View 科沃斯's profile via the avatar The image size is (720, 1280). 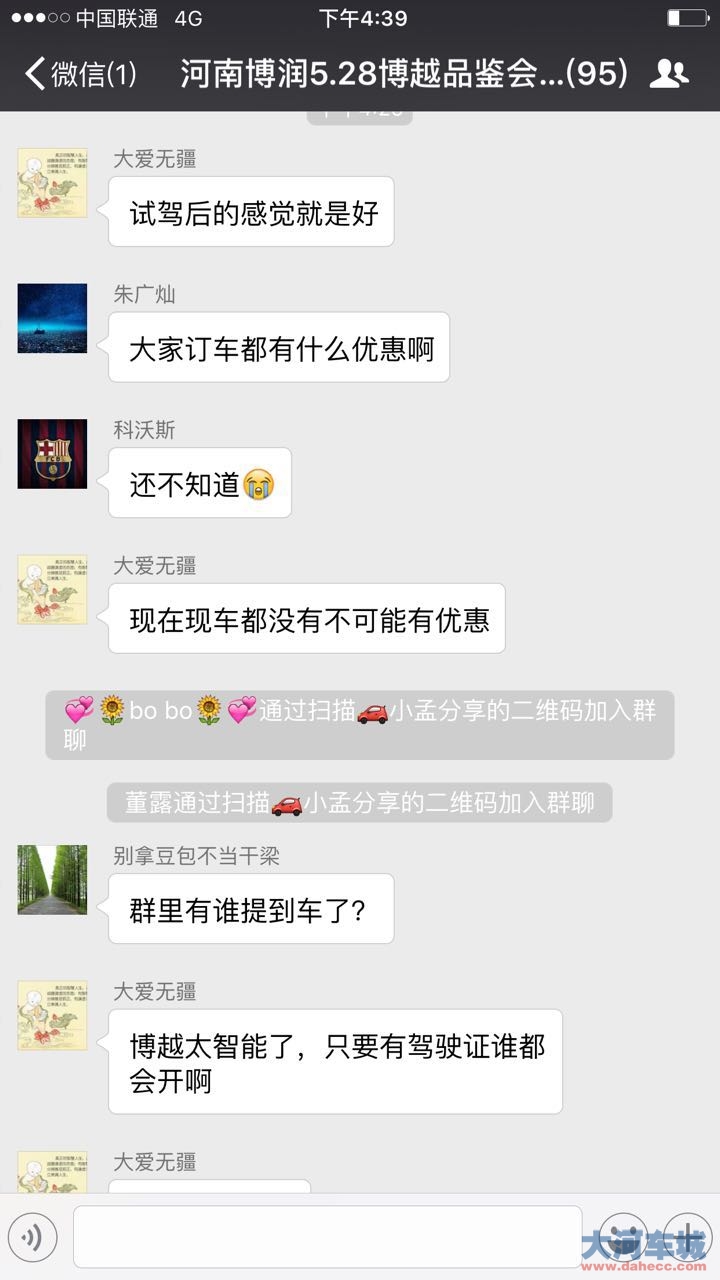(52, 454)
